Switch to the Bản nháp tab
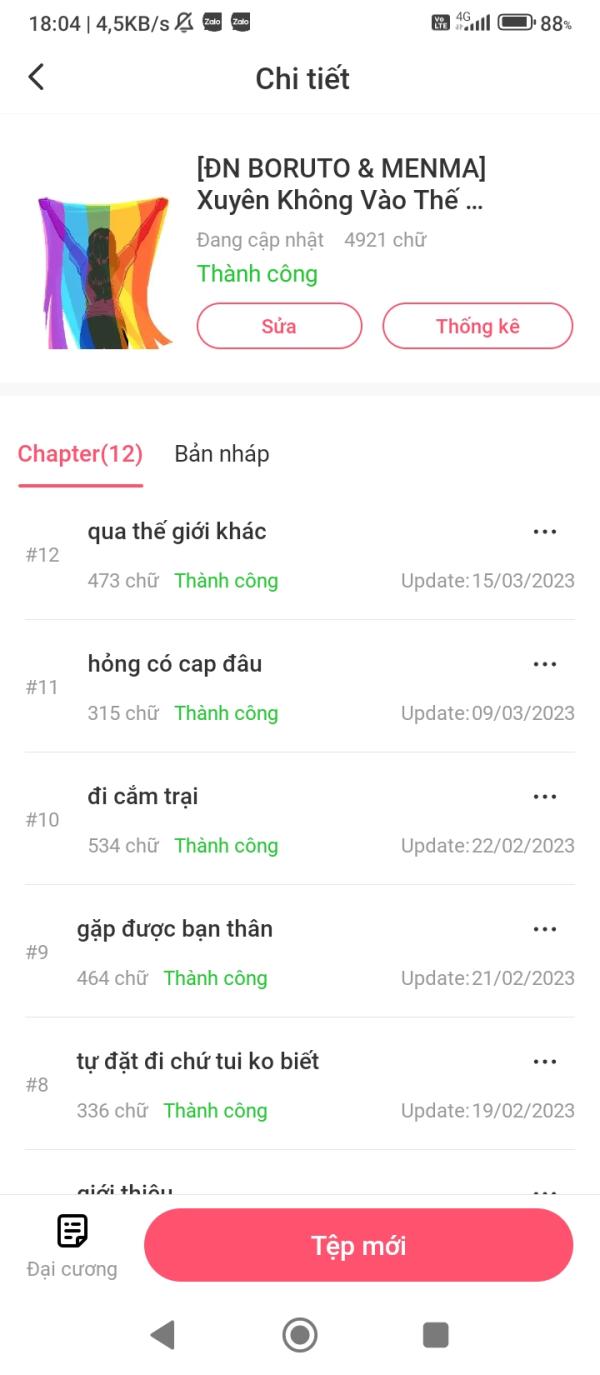 coord(221,454)
